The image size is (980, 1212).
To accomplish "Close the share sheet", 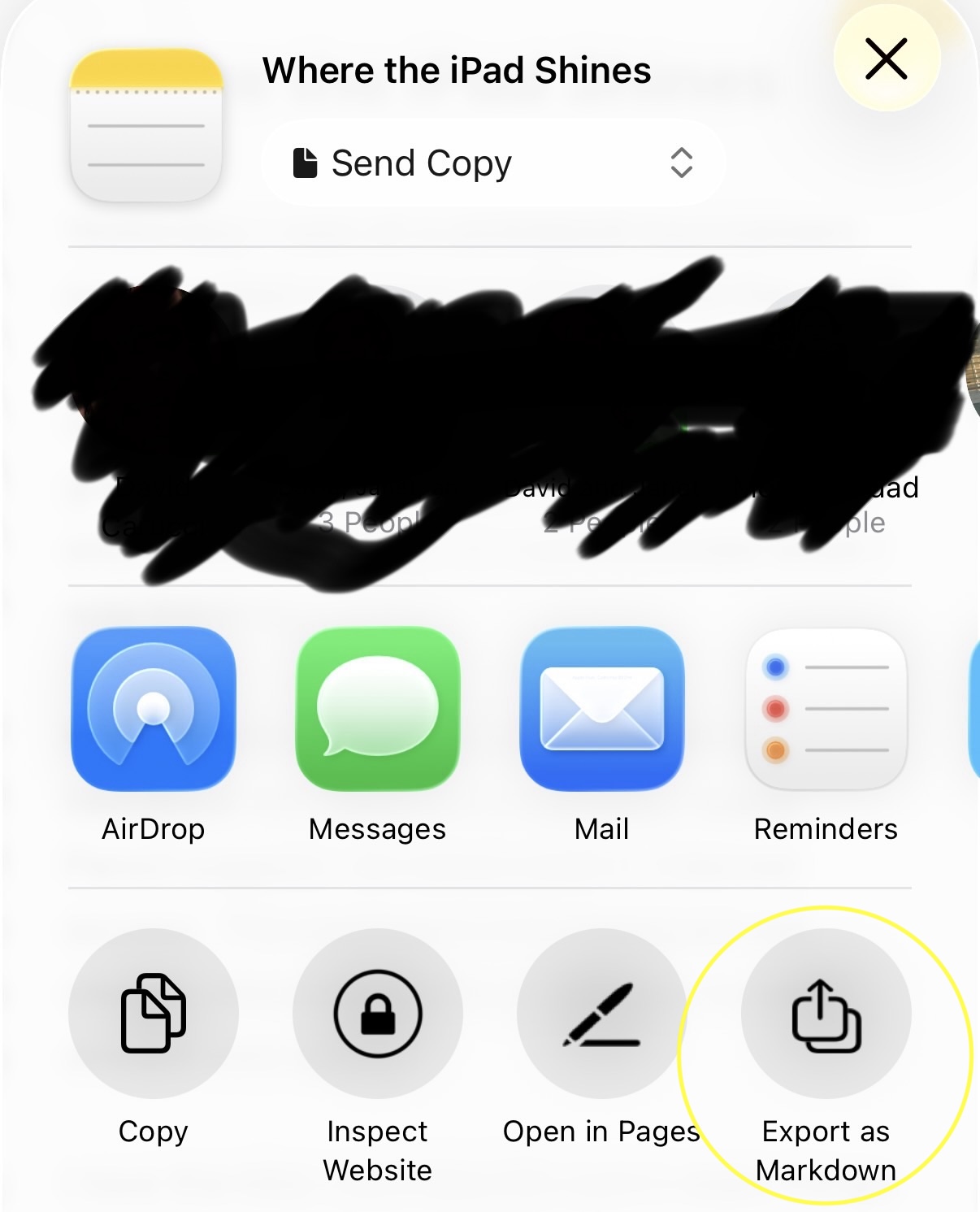I will (x=886, y=59).
